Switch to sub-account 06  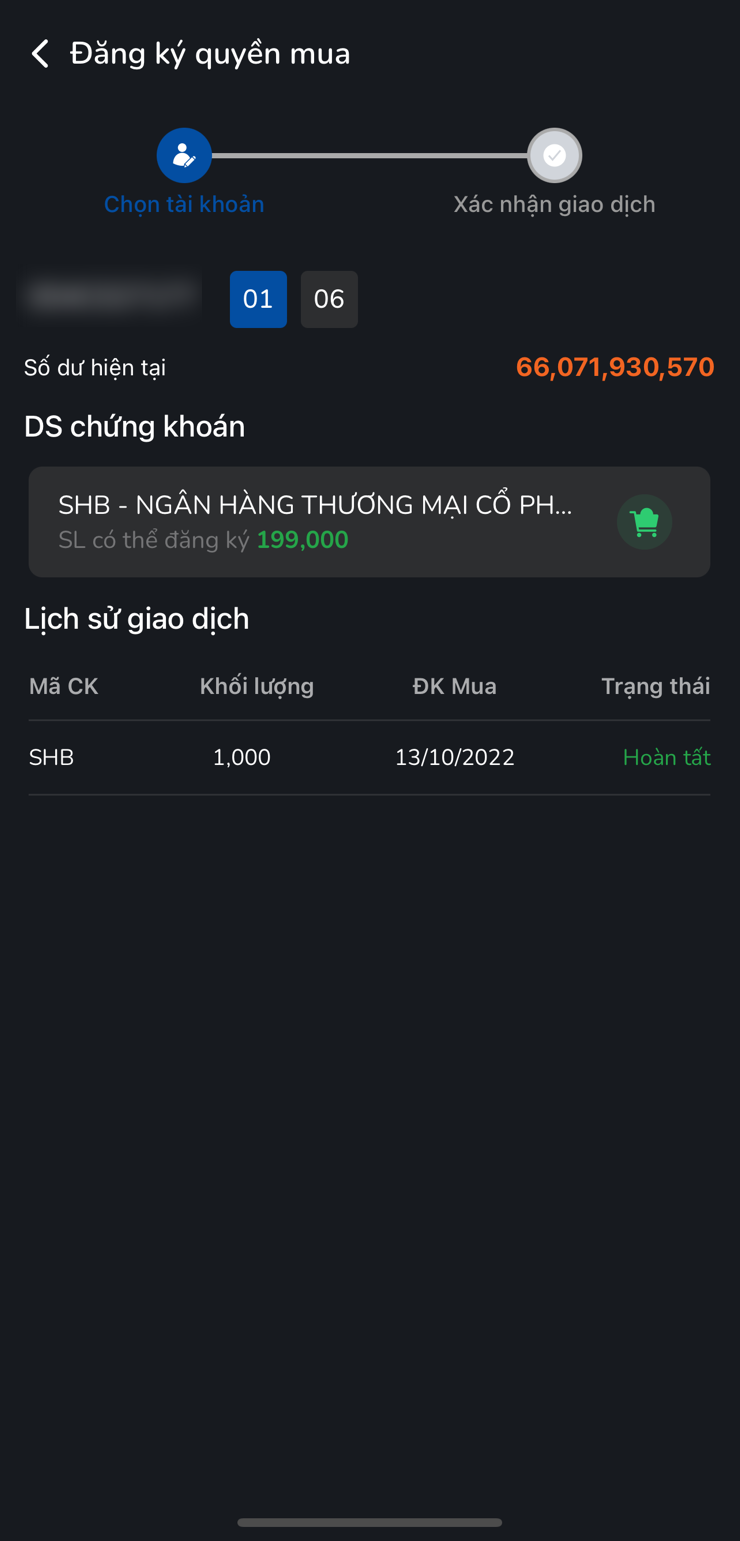click(329, 299)
